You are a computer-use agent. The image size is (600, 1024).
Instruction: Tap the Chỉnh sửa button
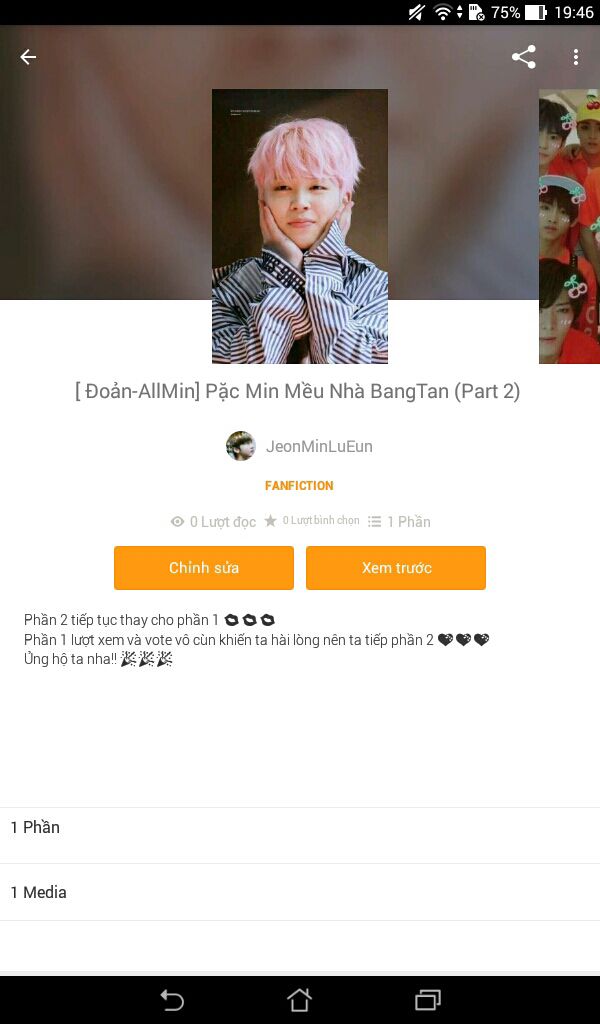(x=204, y=568)
